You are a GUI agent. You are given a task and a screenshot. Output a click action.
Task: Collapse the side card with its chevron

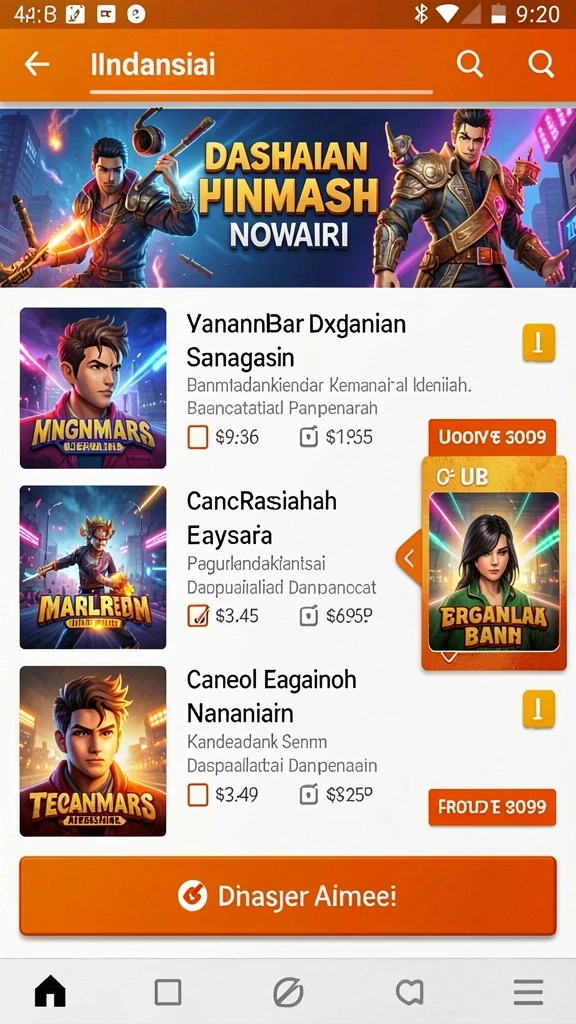coord(409,558)
